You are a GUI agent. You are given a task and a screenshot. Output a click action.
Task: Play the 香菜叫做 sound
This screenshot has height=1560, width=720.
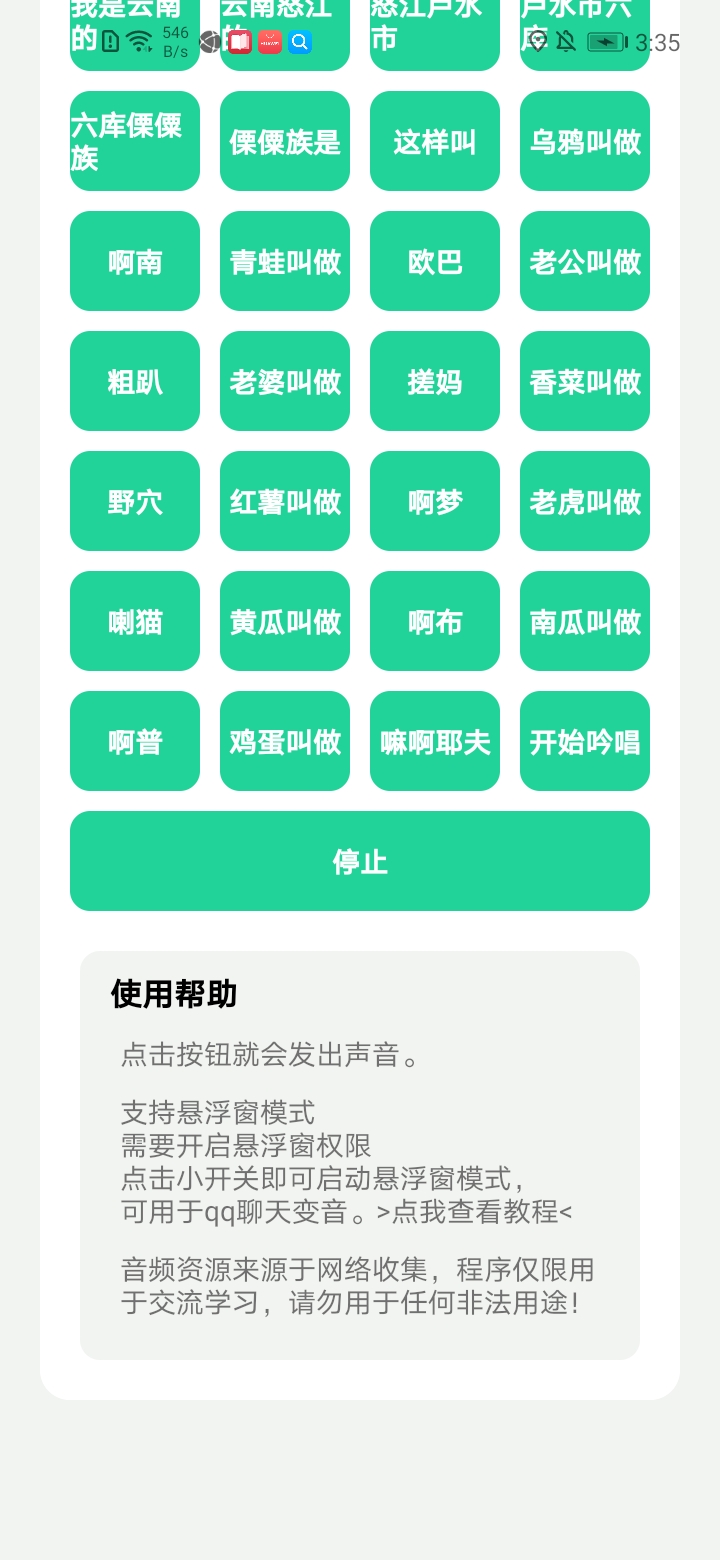(585, 381)
